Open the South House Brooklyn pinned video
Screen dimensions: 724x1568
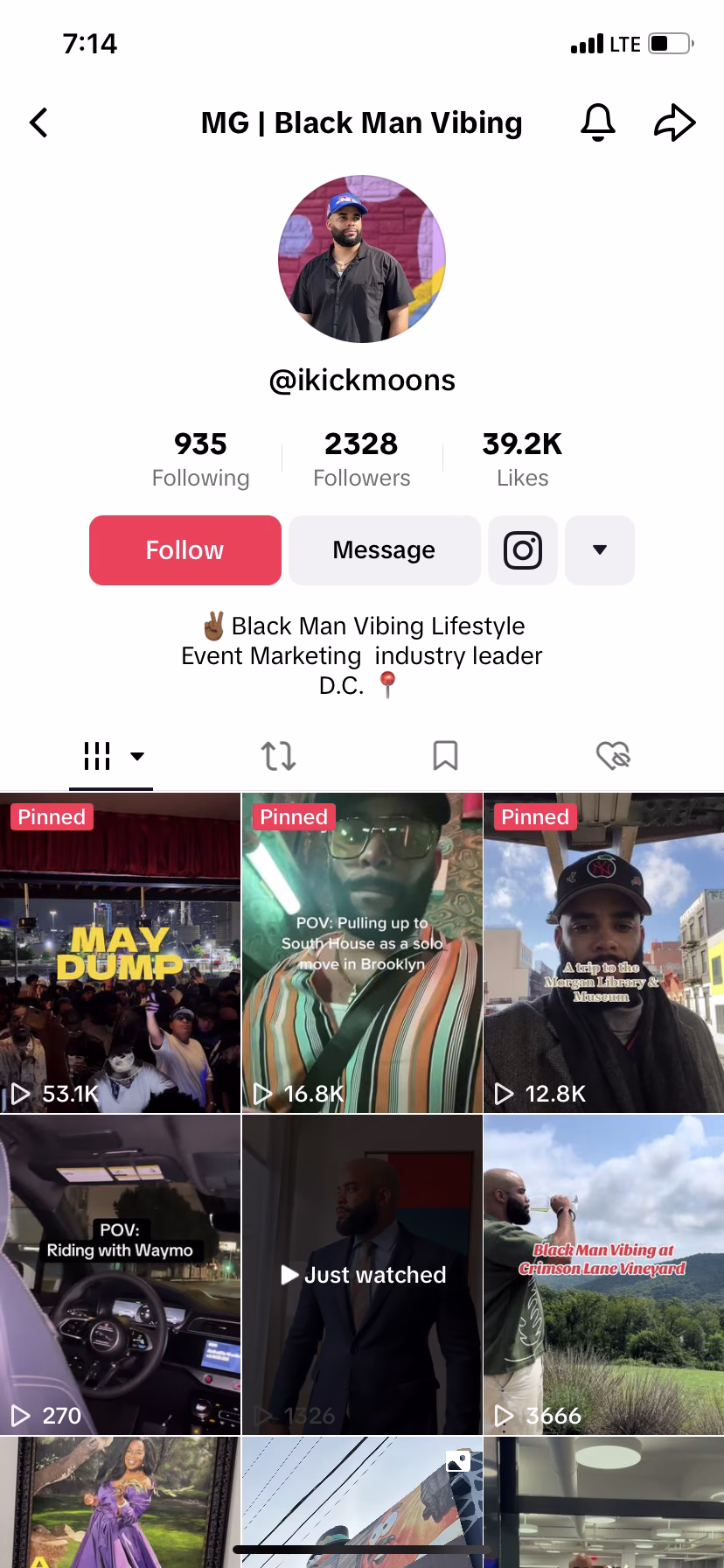tap(362, 954)
